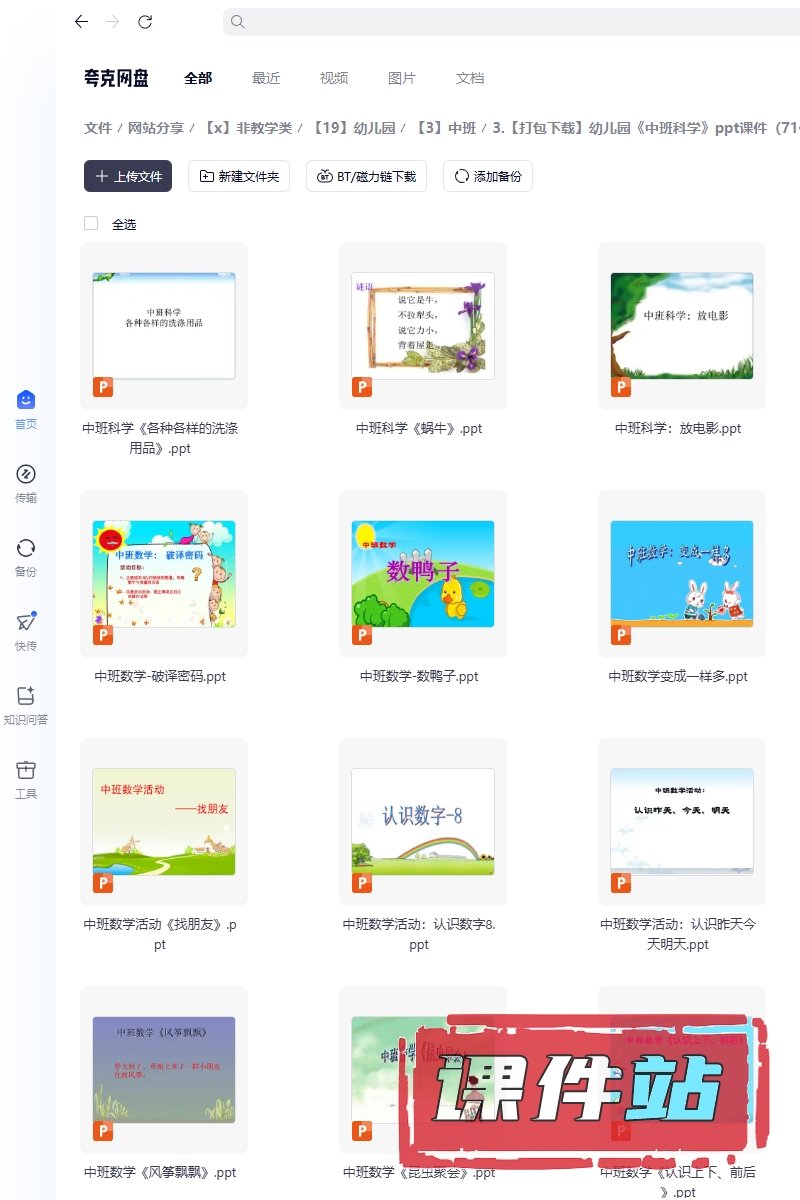Open 知识问答 in the sidebar
The height and width of the screenshot is (1200, 800).
point(26,705)
